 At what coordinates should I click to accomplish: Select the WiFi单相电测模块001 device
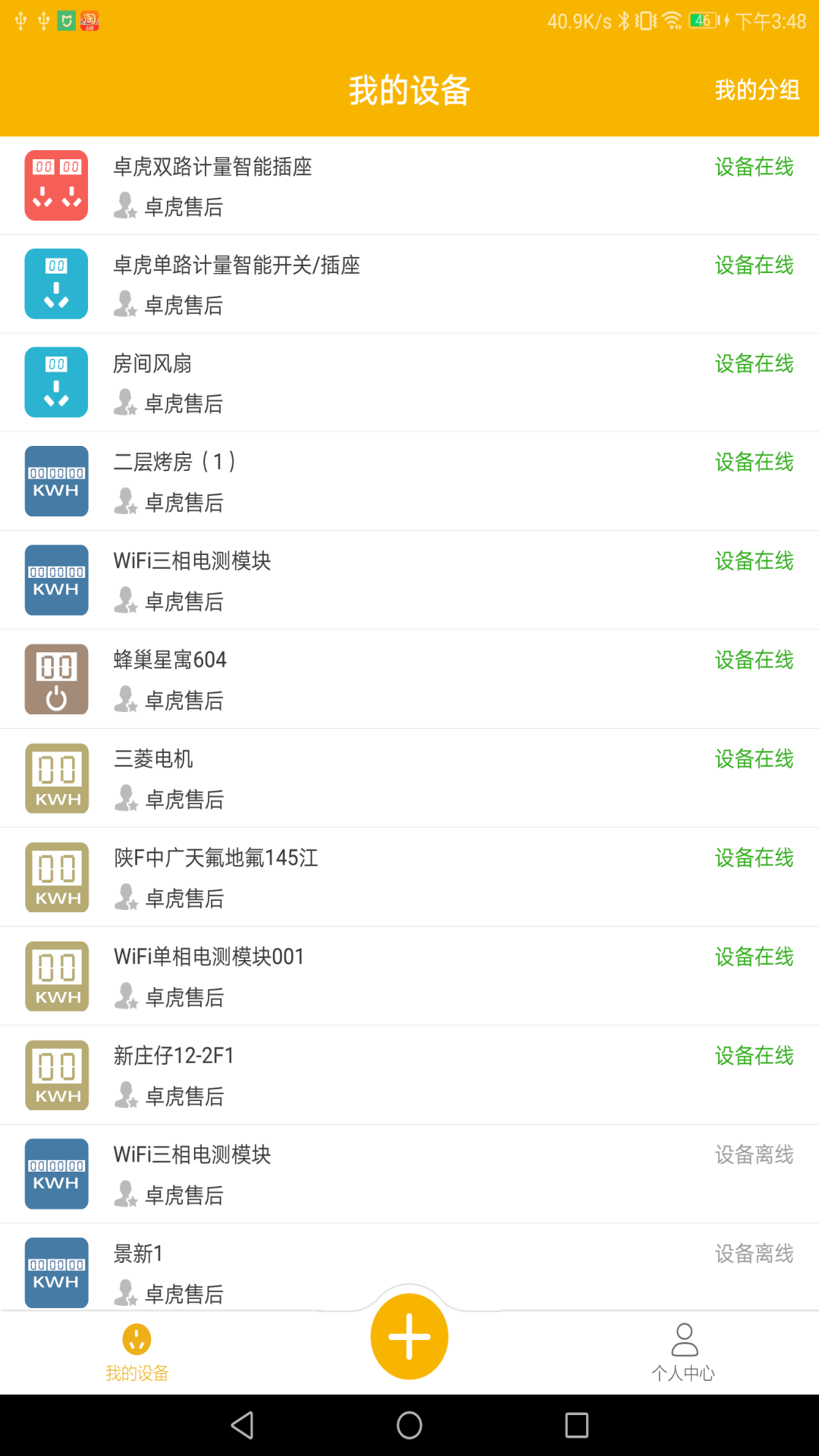pos(409,976)
